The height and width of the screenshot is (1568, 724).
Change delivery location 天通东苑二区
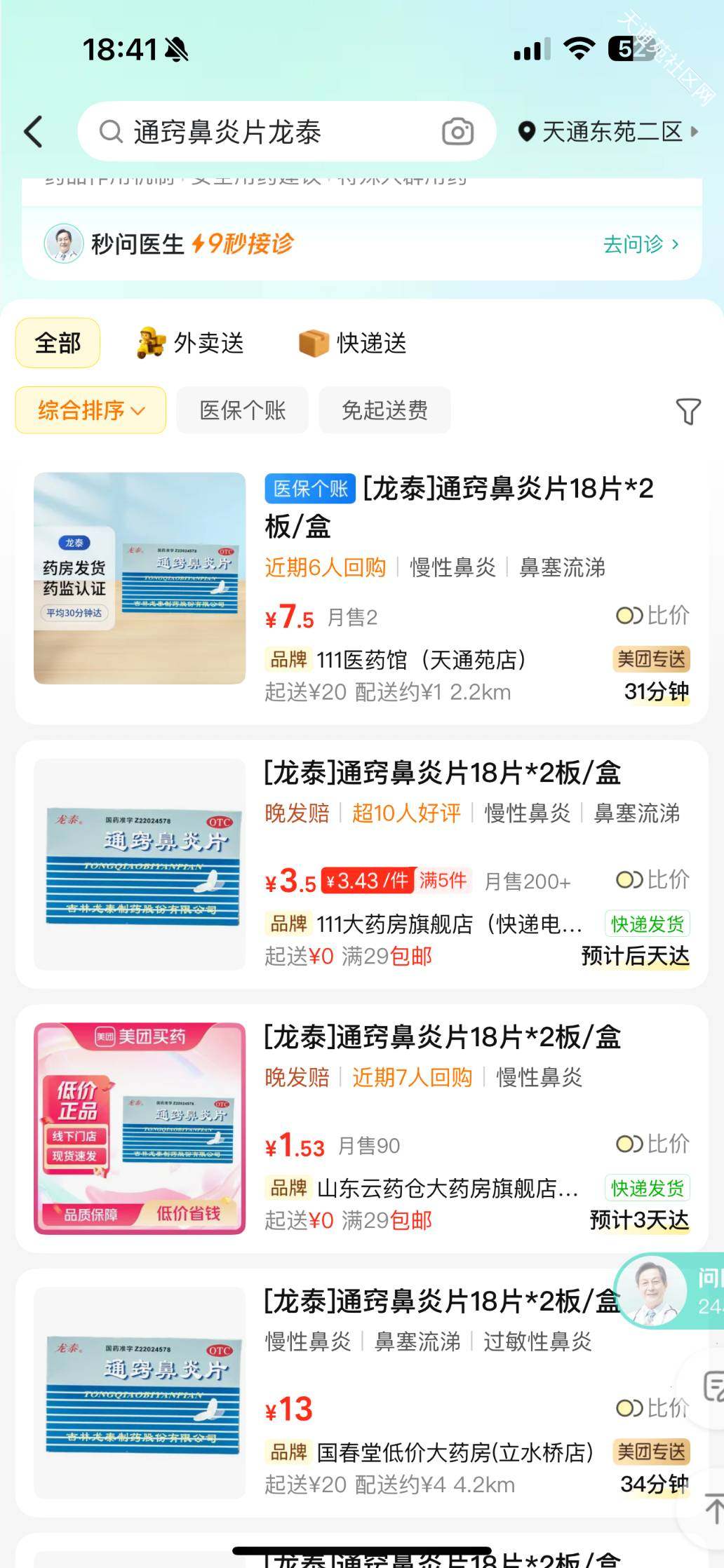point(608,131)
